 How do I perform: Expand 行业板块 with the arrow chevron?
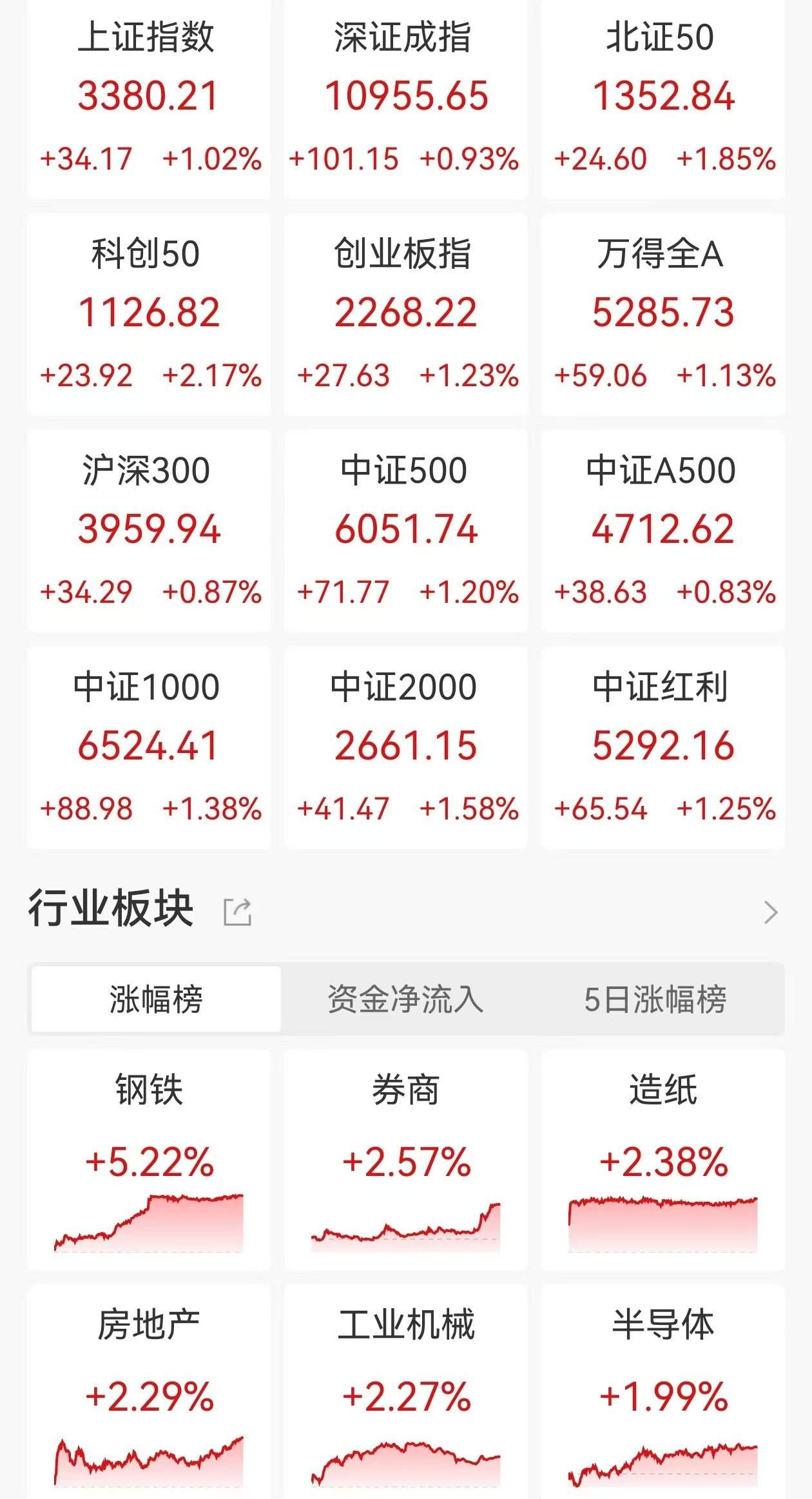point(770,912)
